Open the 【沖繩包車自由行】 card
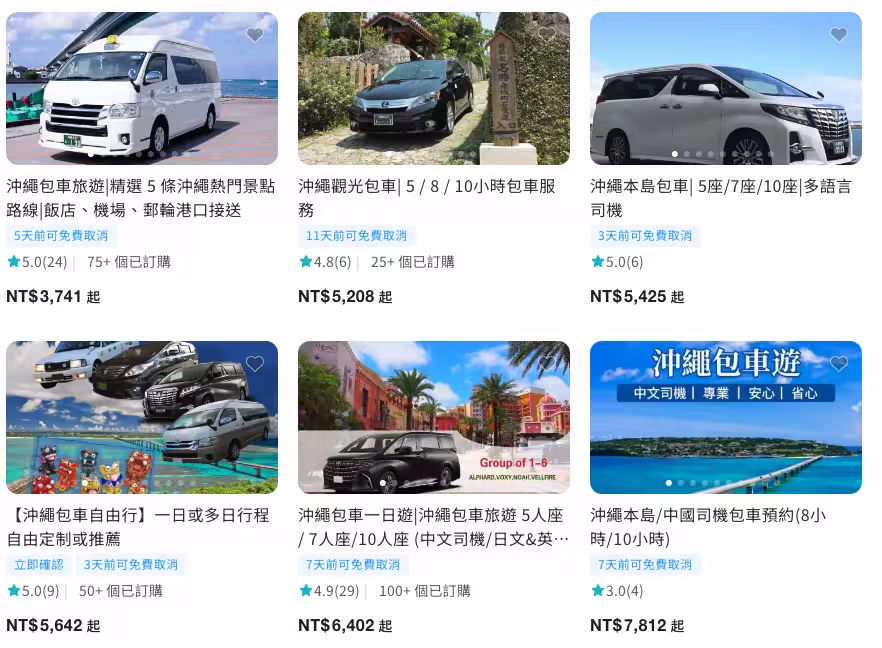The height and width of the screenshot is (648, 882). (141, 526)
